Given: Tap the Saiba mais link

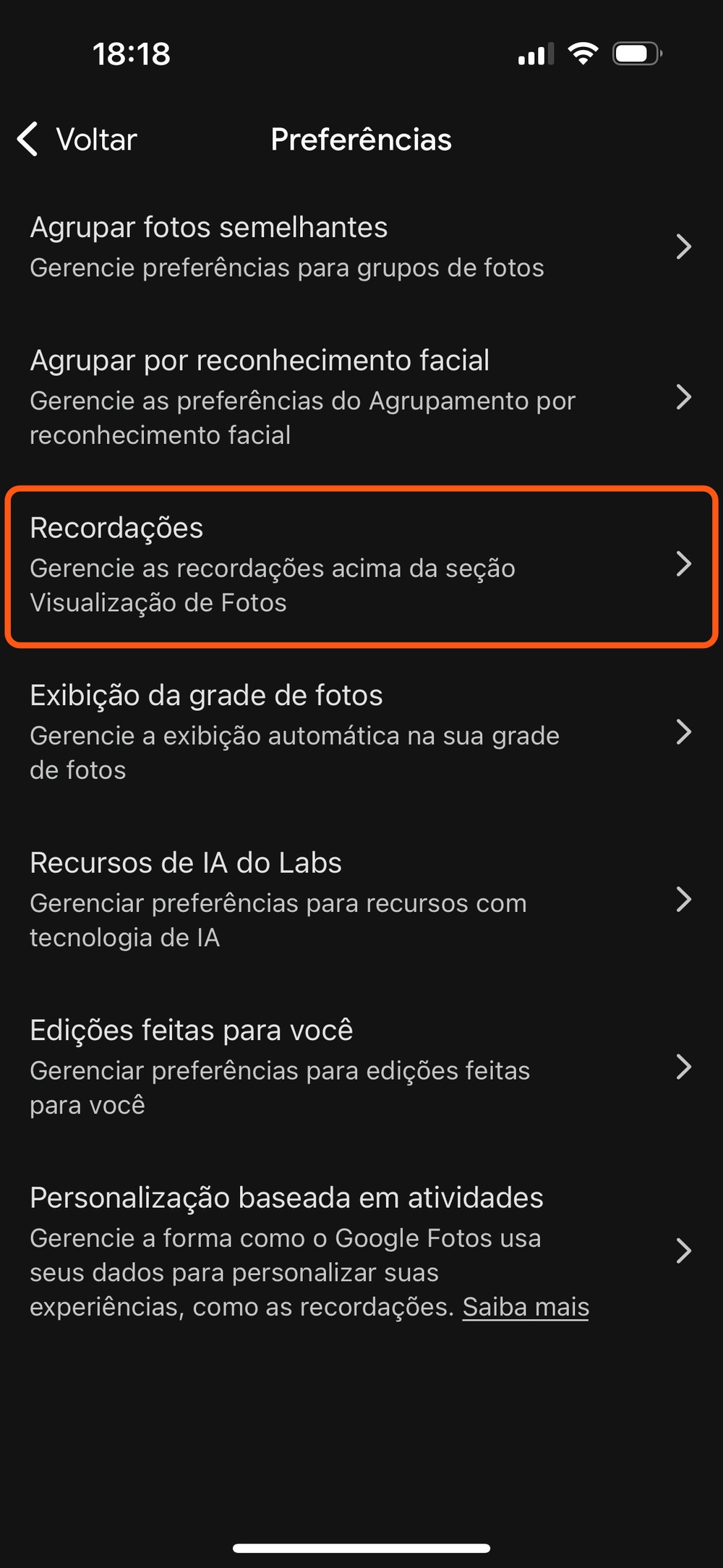Looking at the screenshot, I should click(526, 1307).
